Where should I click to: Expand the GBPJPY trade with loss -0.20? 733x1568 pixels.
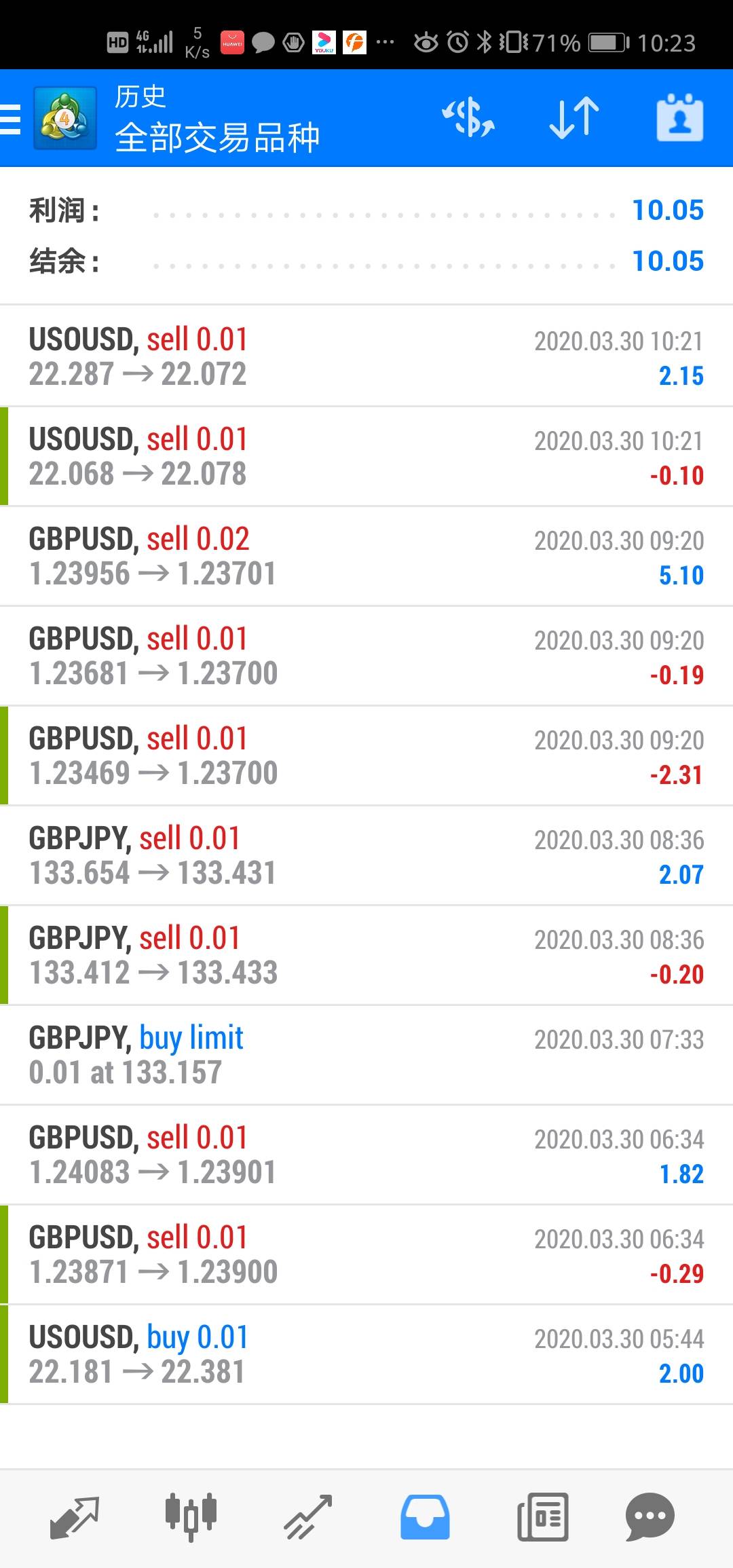[x=366, y=955]
